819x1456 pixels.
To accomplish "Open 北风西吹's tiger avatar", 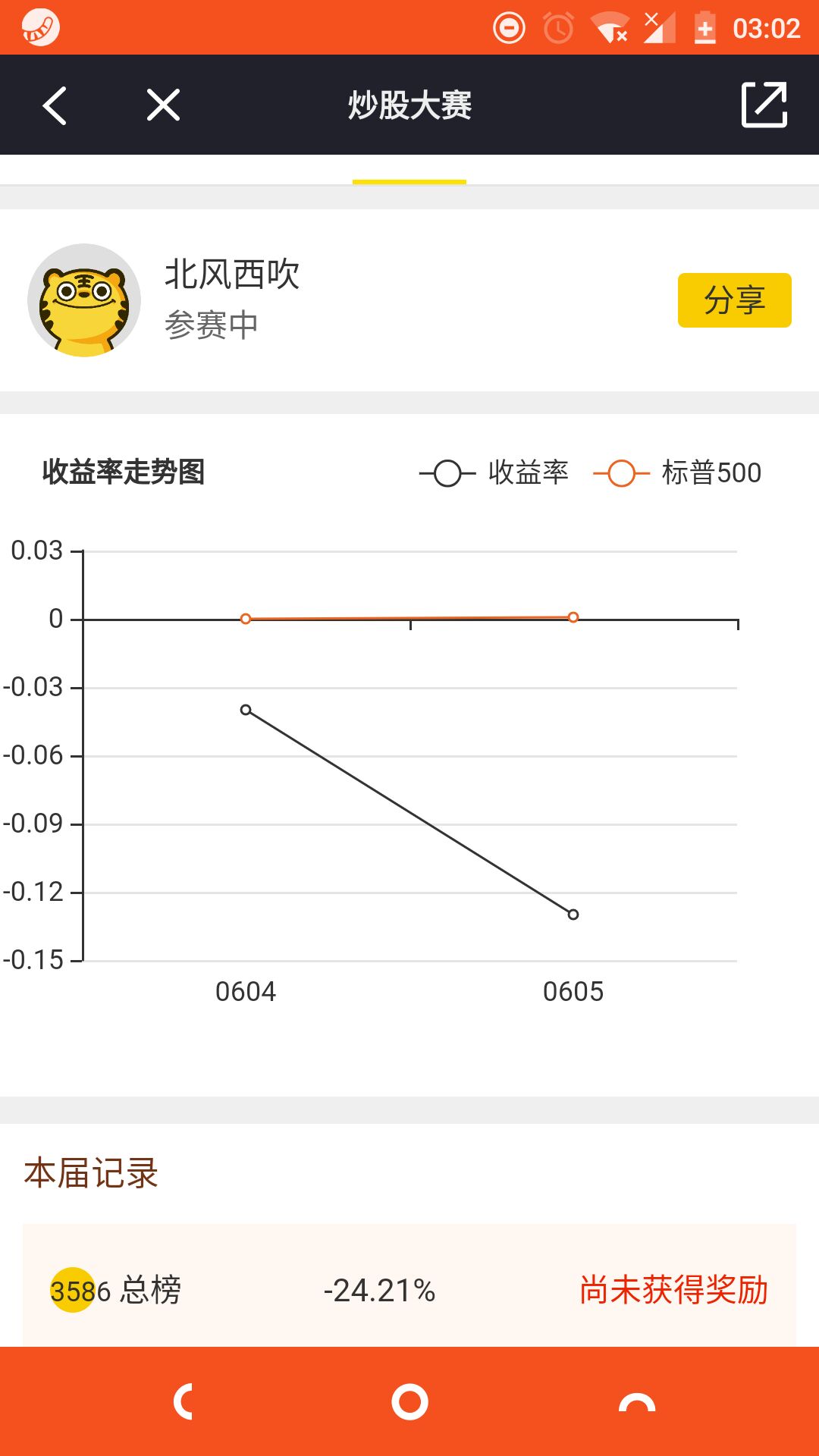I will (x=84, y=300).
